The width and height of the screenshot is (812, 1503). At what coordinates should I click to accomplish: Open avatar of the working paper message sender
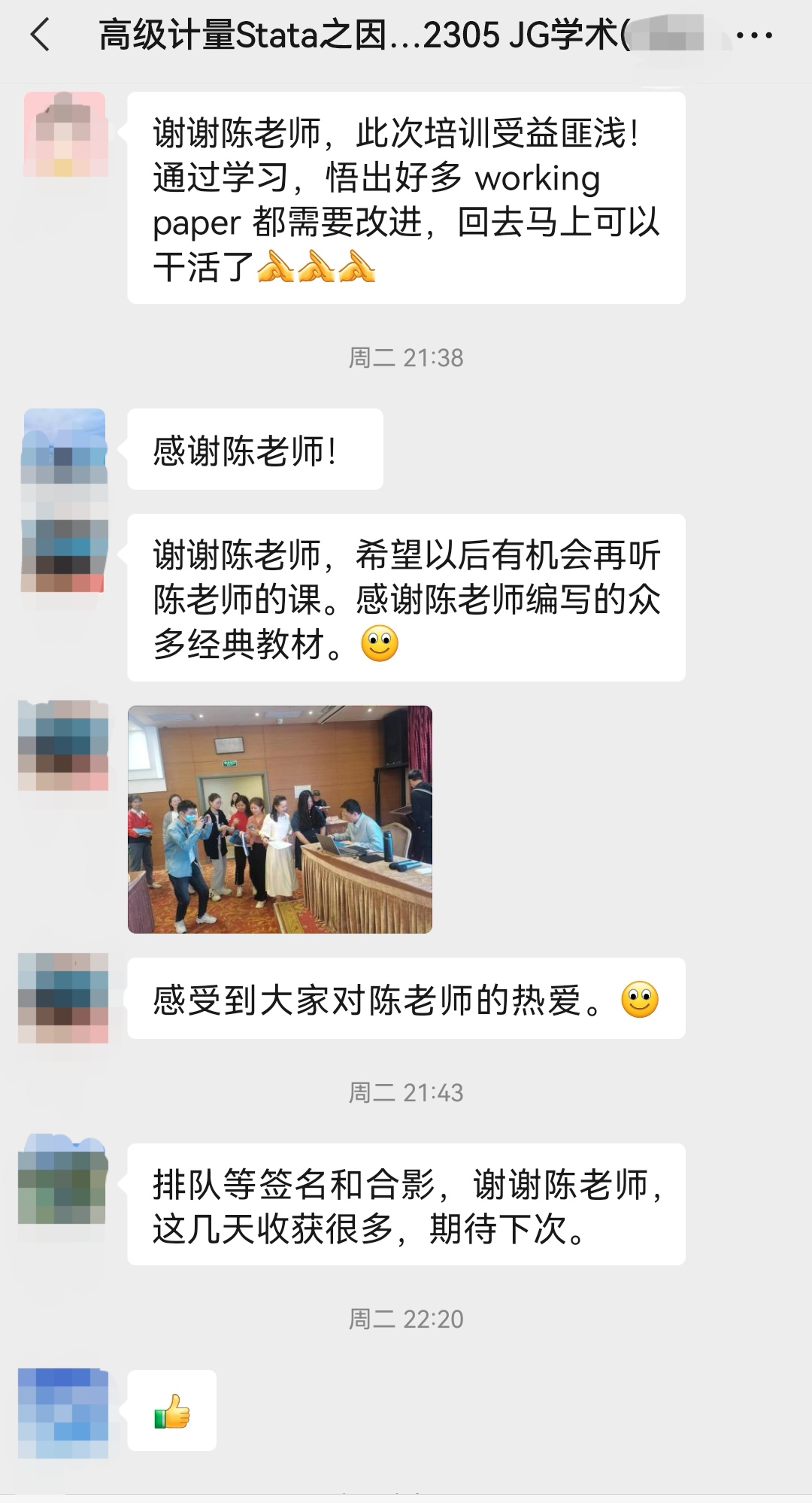pos(65,135)
